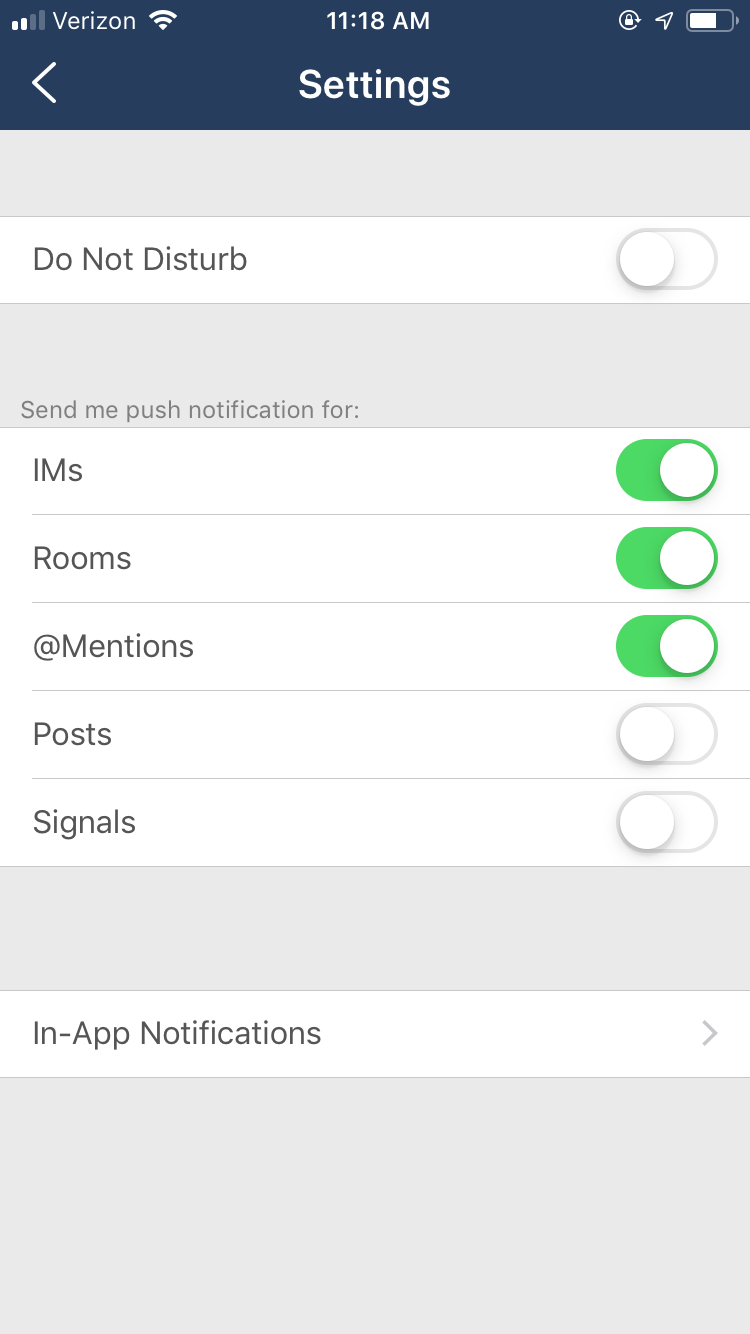Open In-App Notifications
Viewport: 750px width, 1334px height.
click(375, 1034)
